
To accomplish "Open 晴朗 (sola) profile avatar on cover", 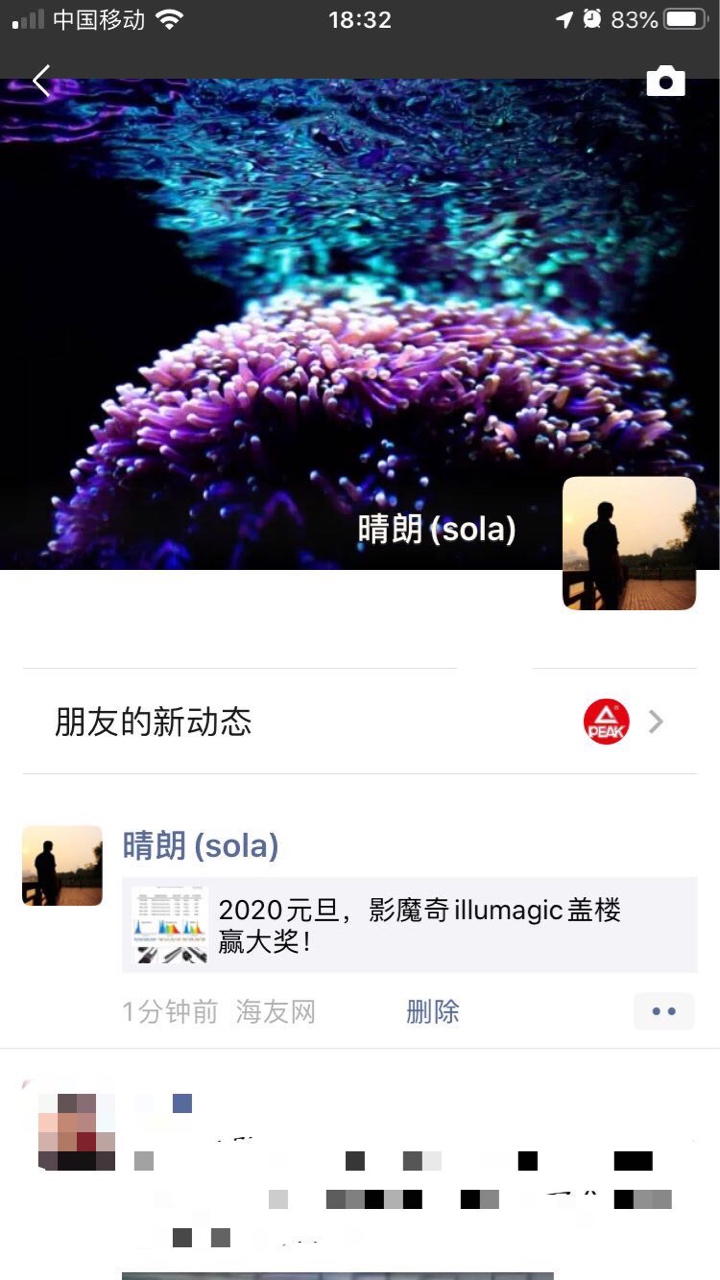I will 629,542.
